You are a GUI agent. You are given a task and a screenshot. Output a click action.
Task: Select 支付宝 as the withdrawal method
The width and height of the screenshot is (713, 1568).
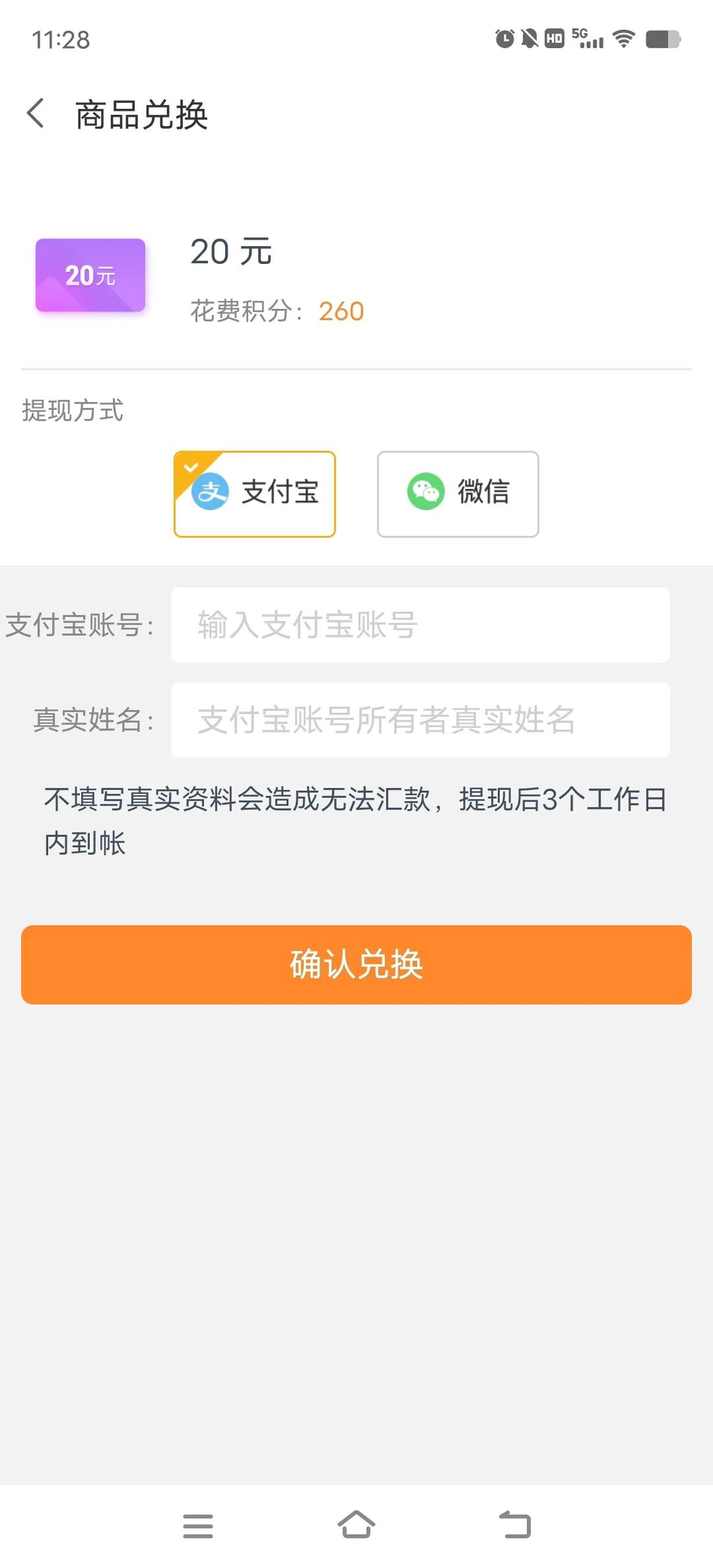click(x=255, y=494)
